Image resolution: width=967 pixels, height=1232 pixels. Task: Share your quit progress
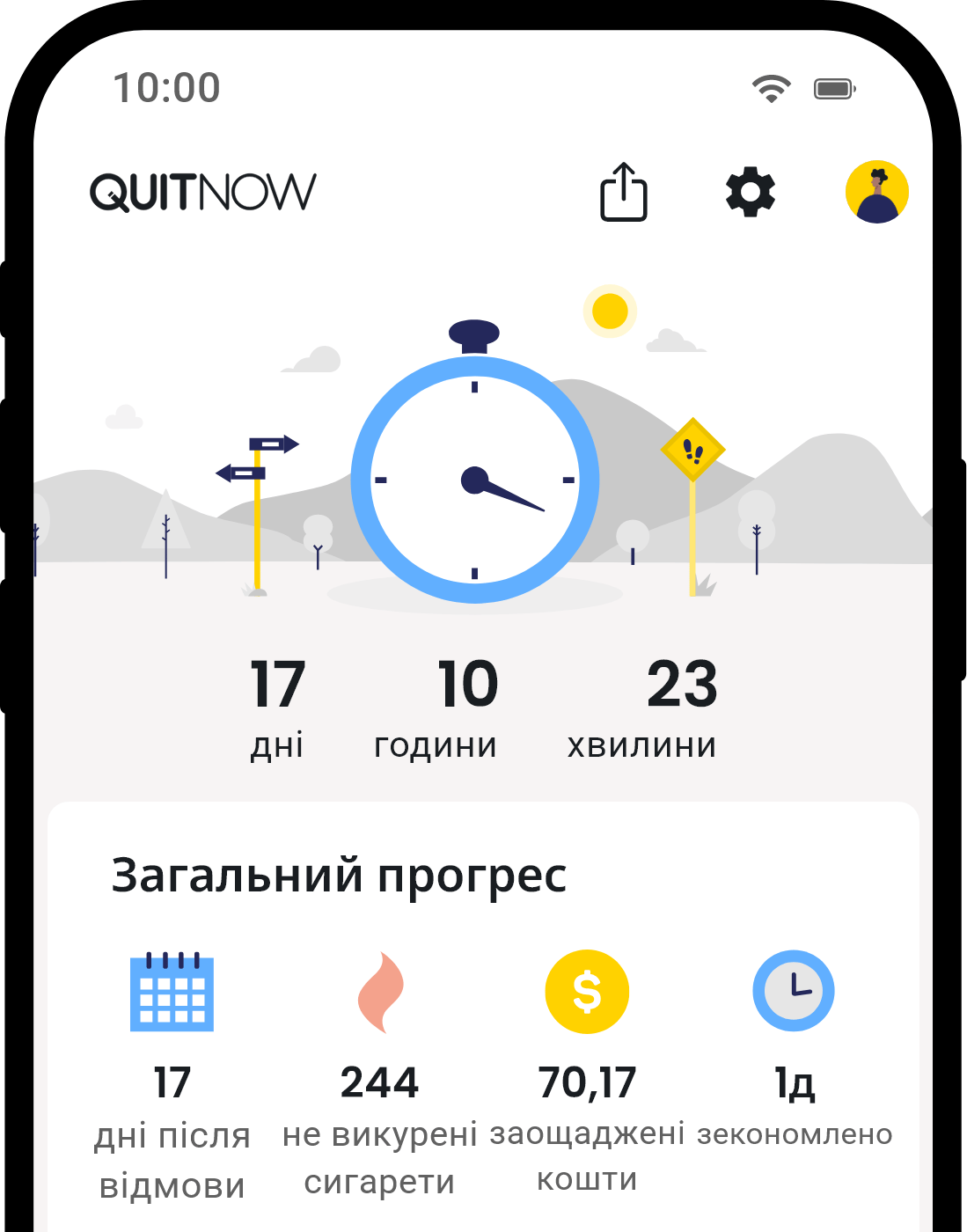tap(623, 192)
